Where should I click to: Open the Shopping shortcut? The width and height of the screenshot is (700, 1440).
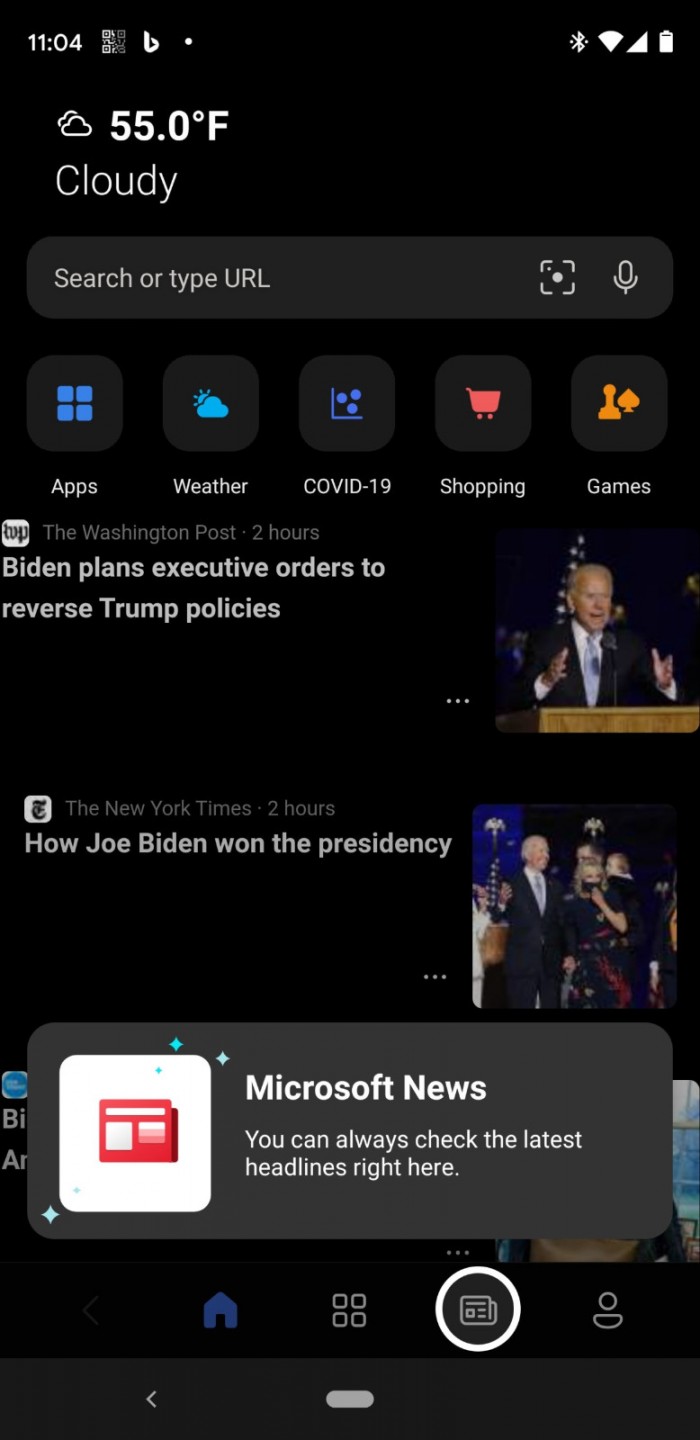pyautogui.click(x=483, y=403)
